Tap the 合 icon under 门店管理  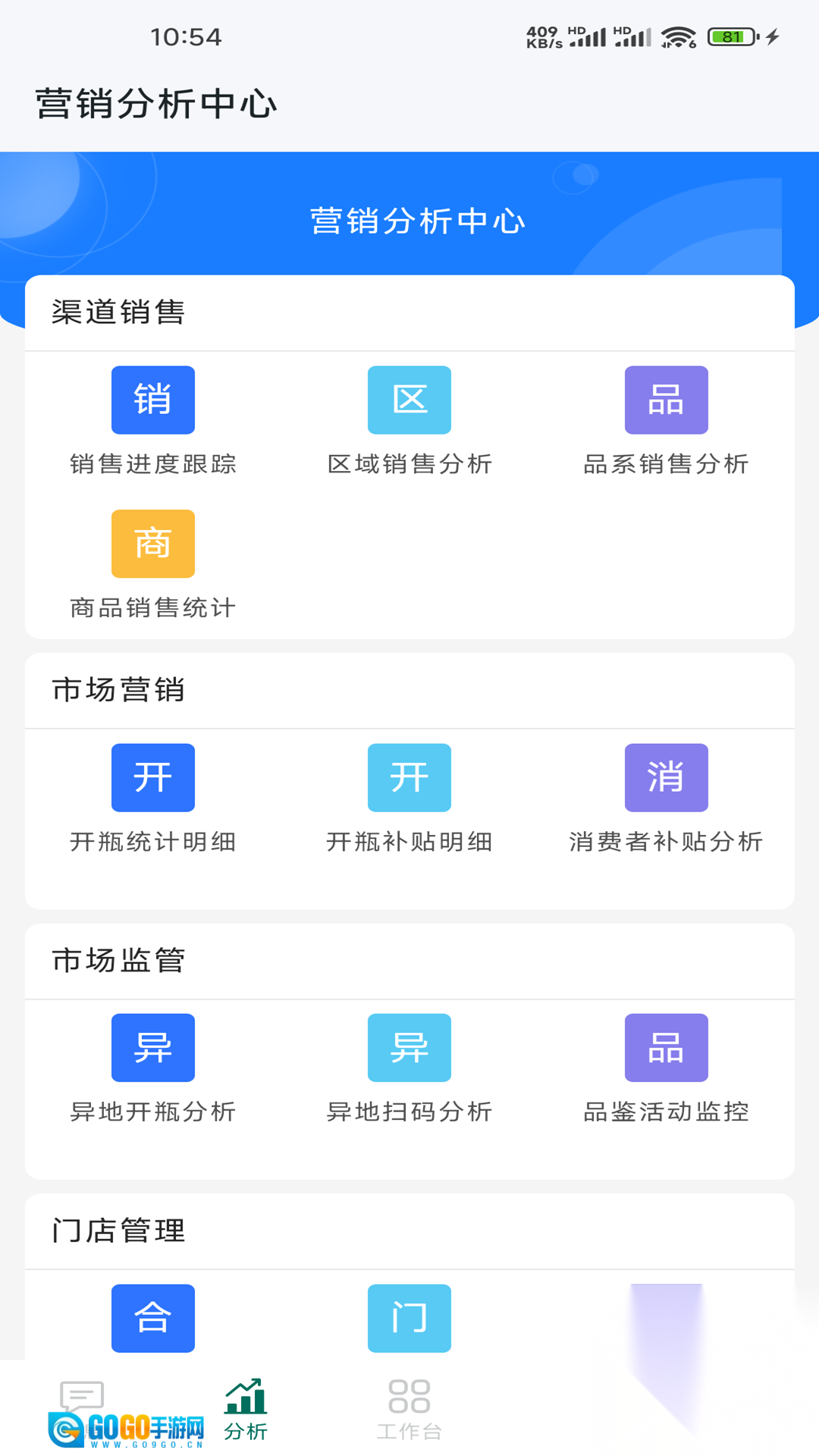click(153, 1318)
